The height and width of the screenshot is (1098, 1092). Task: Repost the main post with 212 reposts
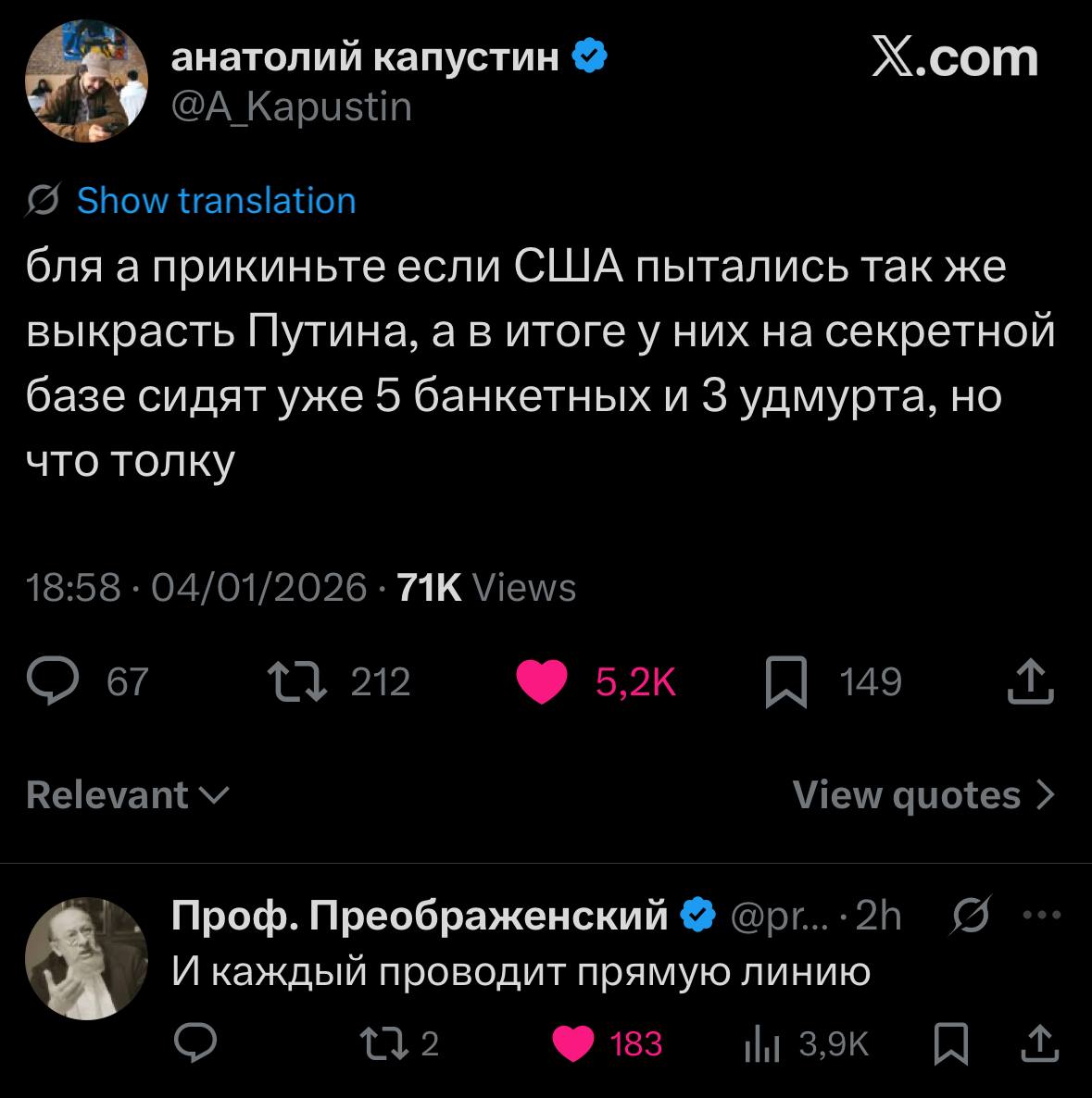pos(296,682)
